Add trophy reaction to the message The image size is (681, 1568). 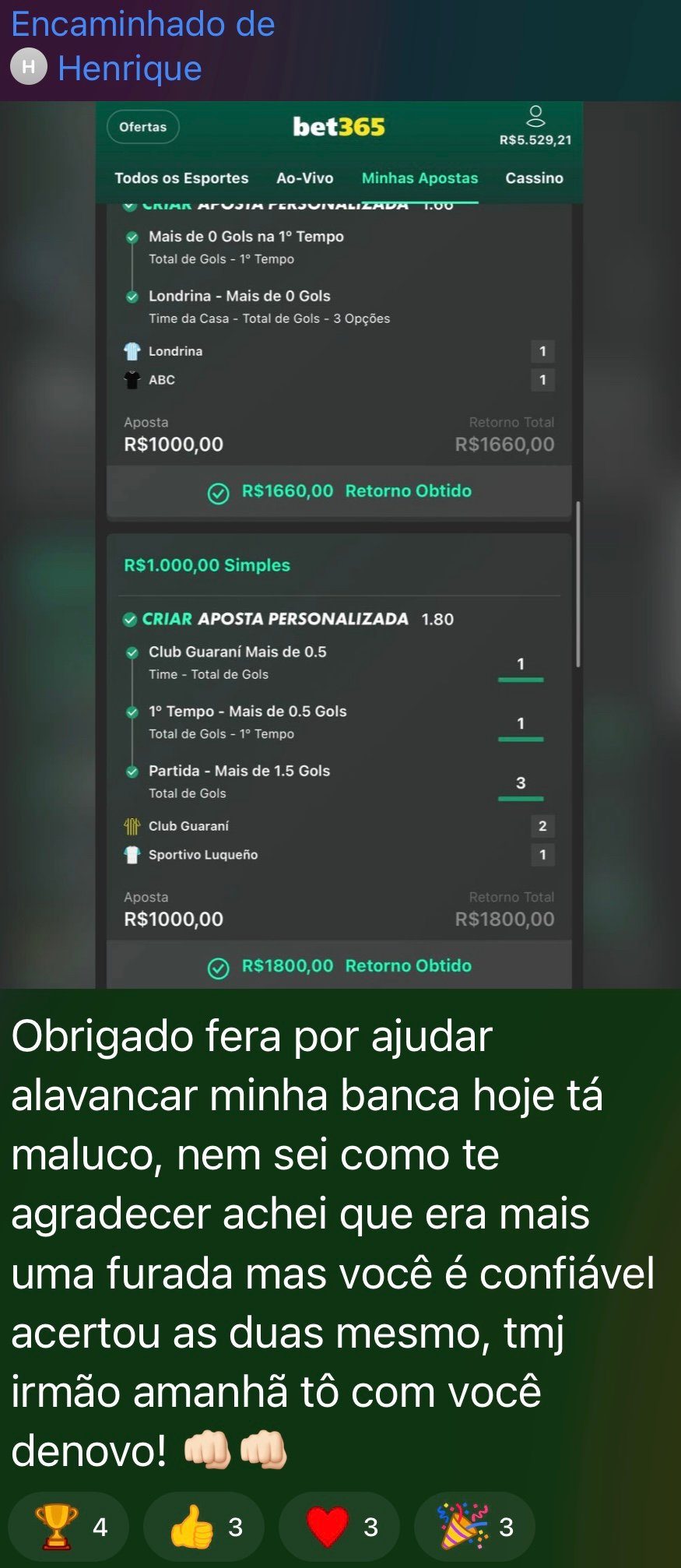68,1527
